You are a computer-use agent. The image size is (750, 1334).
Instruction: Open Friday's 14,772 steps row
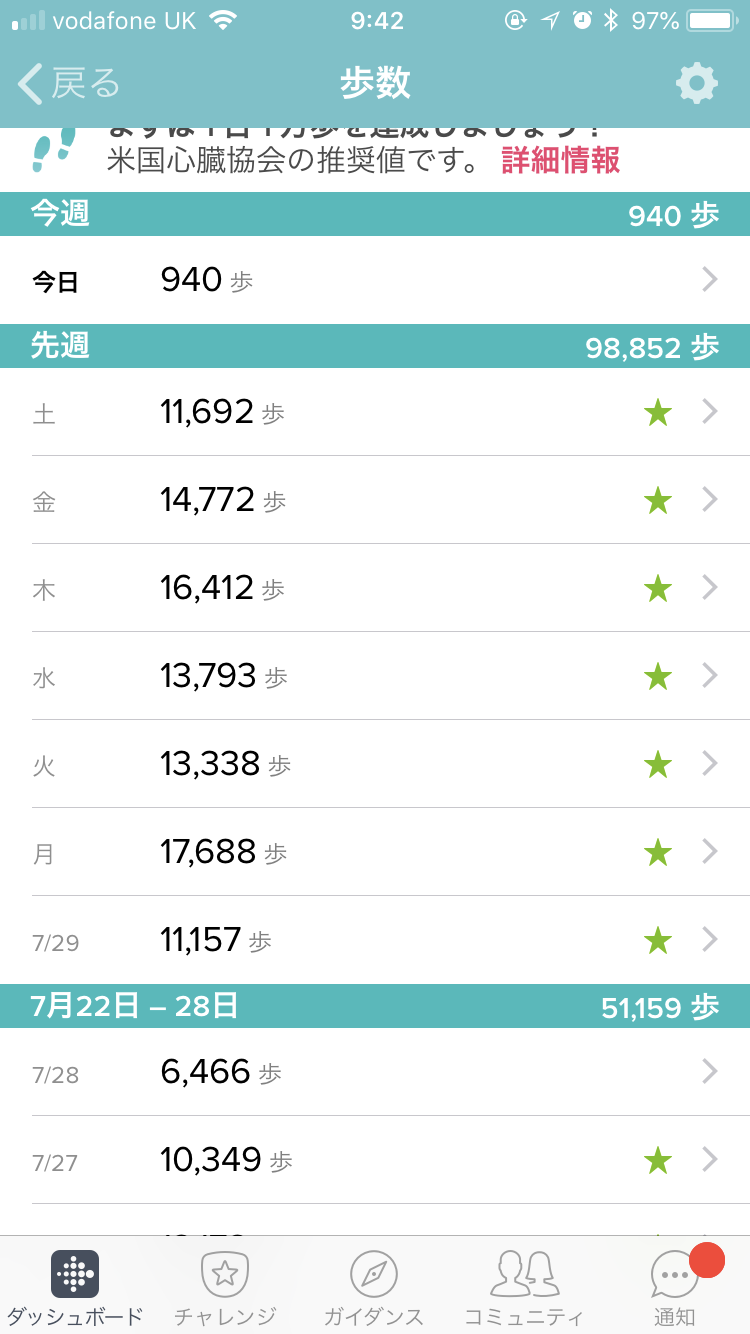[x=375, y=500]
